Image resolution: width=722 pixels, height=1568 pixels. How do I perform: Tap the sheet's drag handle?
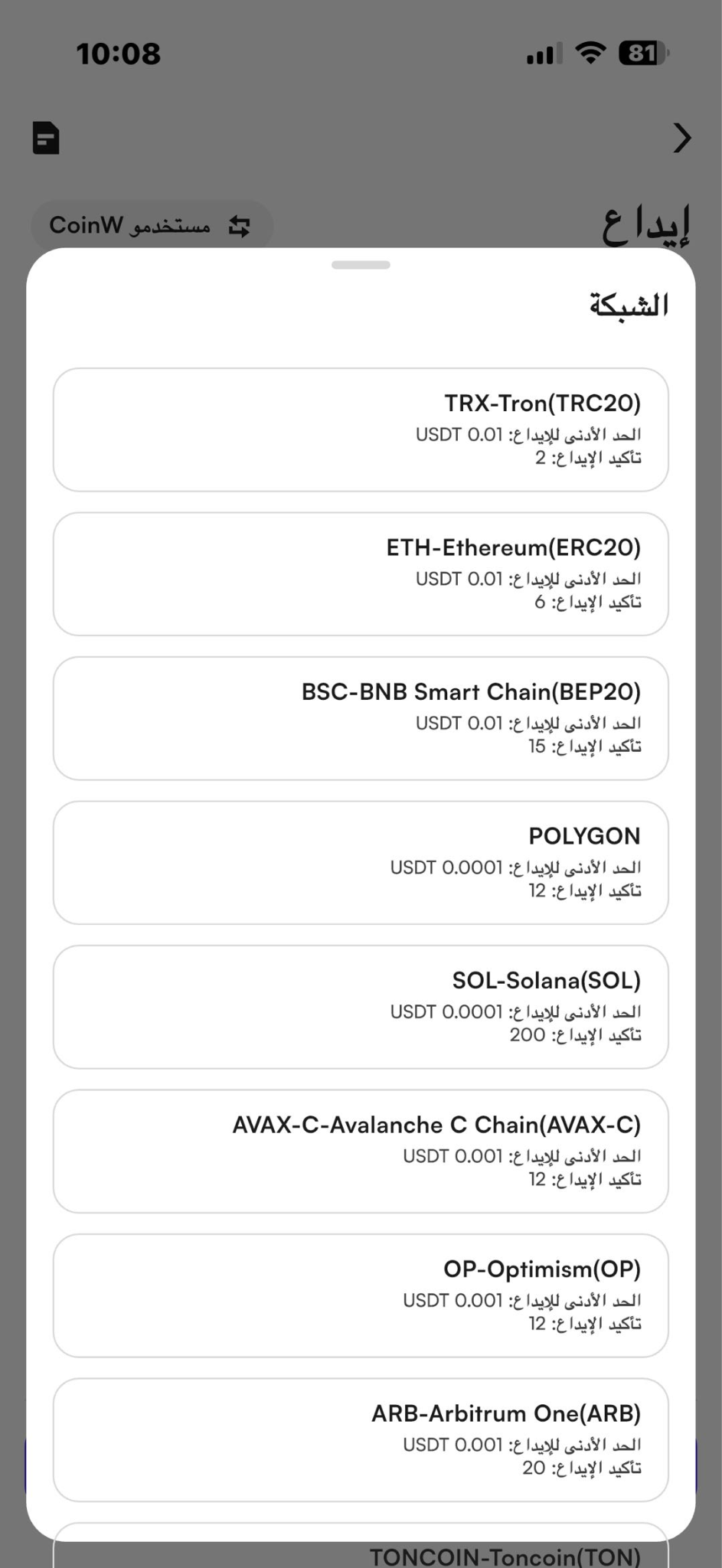361,265
